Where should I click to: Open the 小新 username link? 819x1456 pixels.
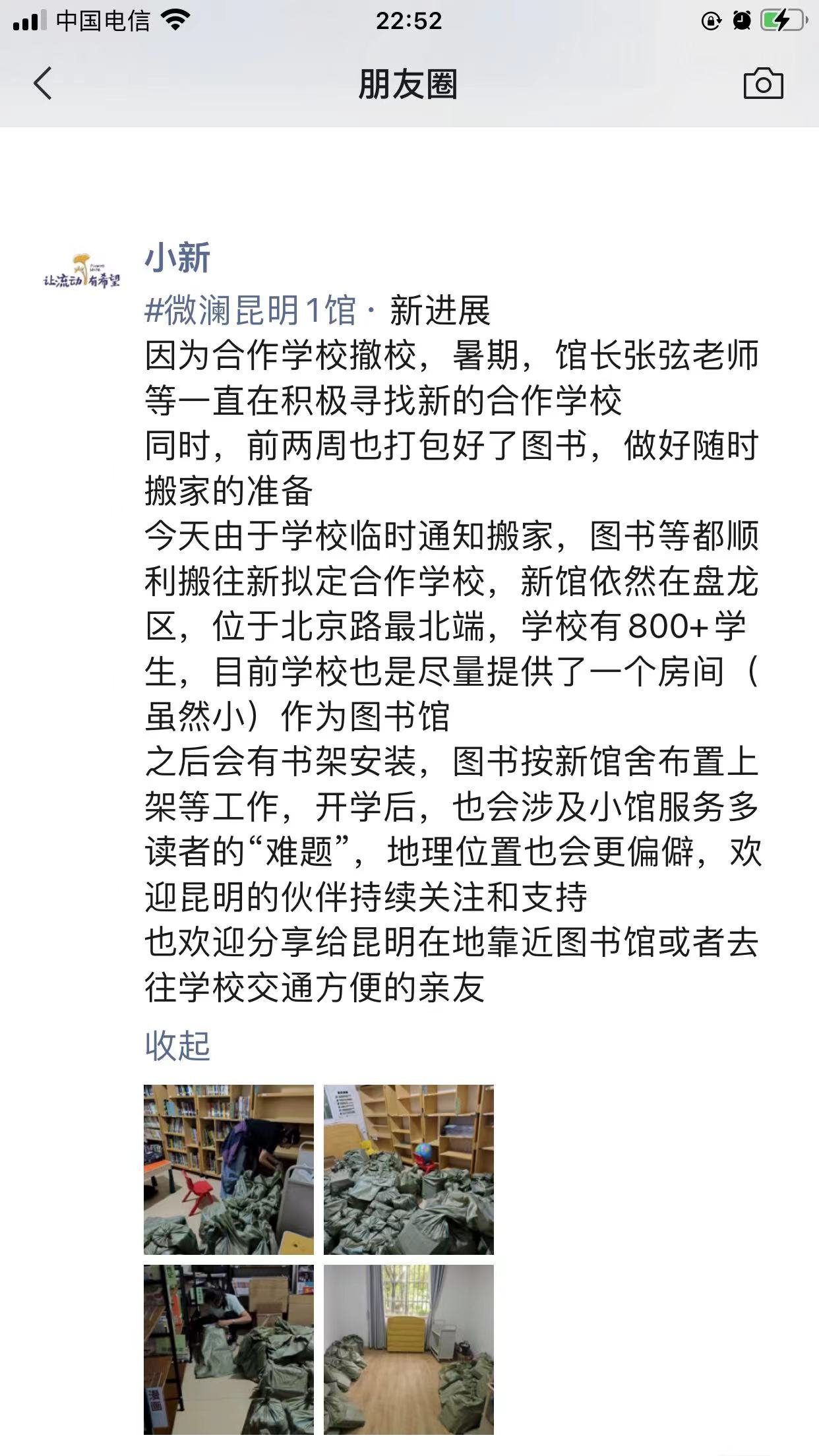click(177, 257)
